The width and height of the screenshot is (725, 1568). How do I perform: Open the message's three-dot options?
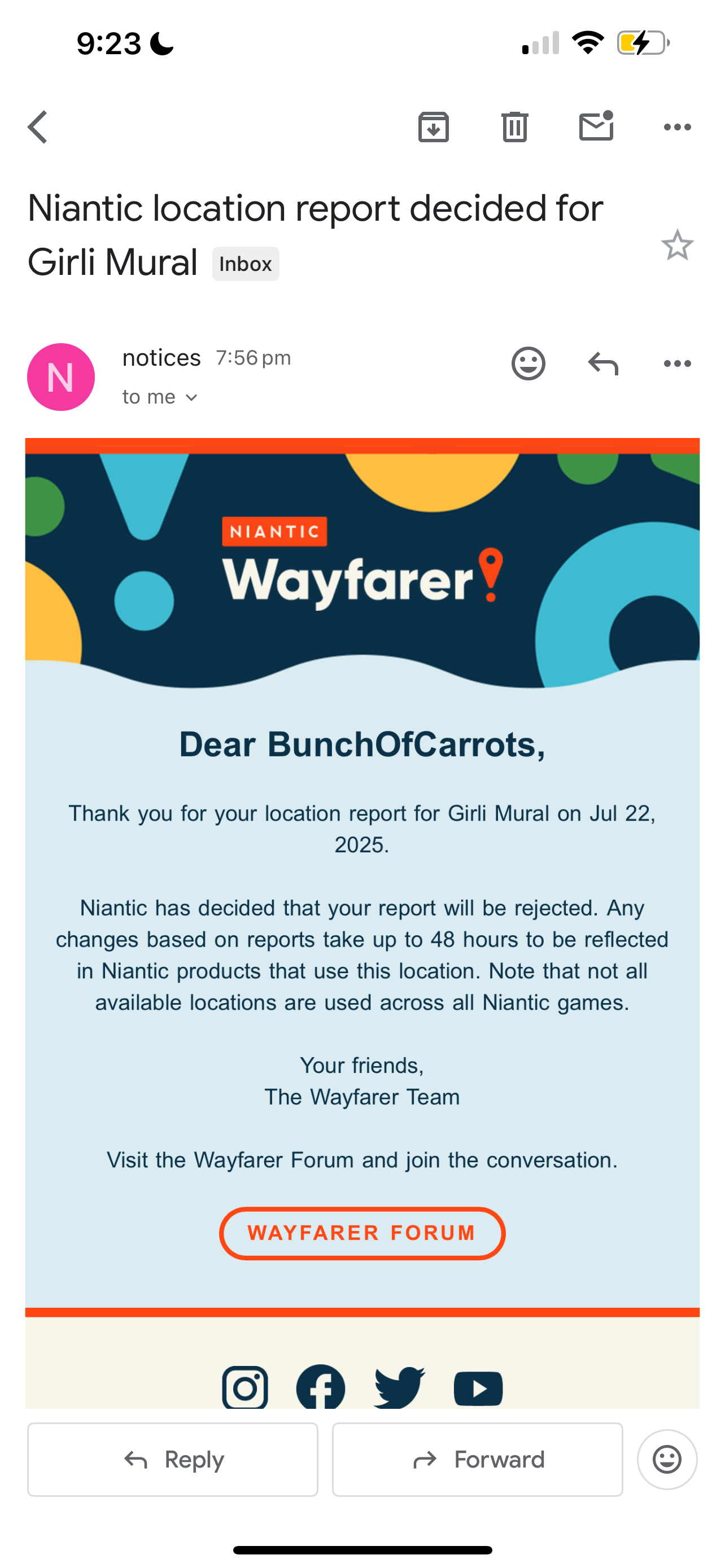pyautogui.click(x=677, y=363)
